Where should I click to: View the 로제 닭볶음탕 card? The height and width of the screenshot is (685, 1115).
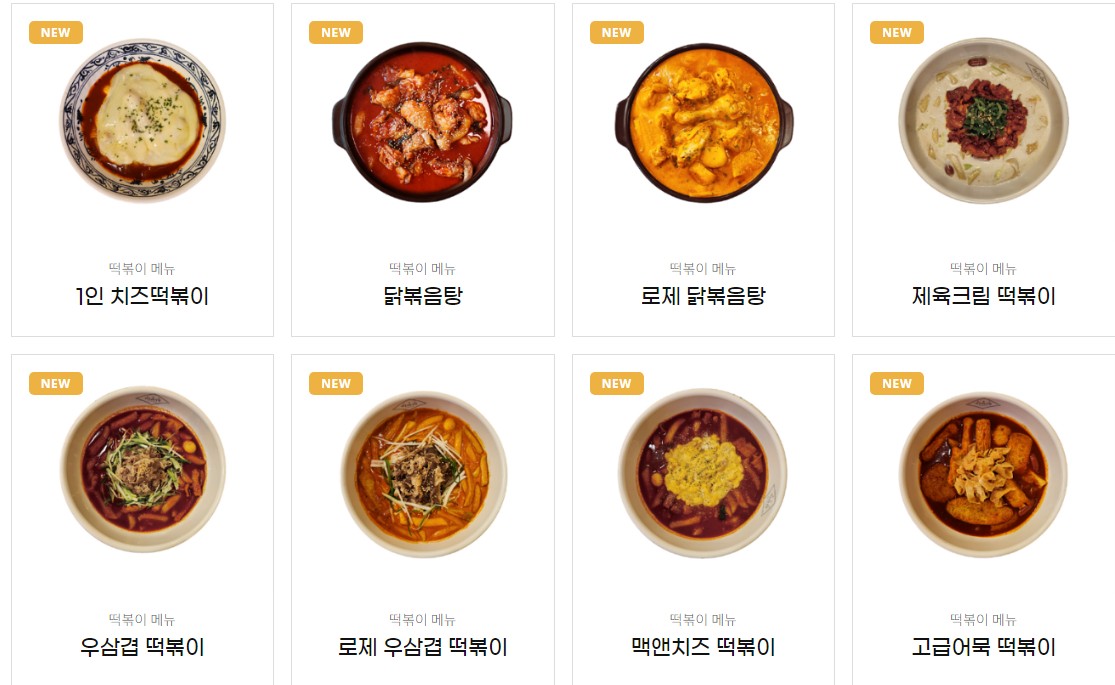tap(703, 170)
